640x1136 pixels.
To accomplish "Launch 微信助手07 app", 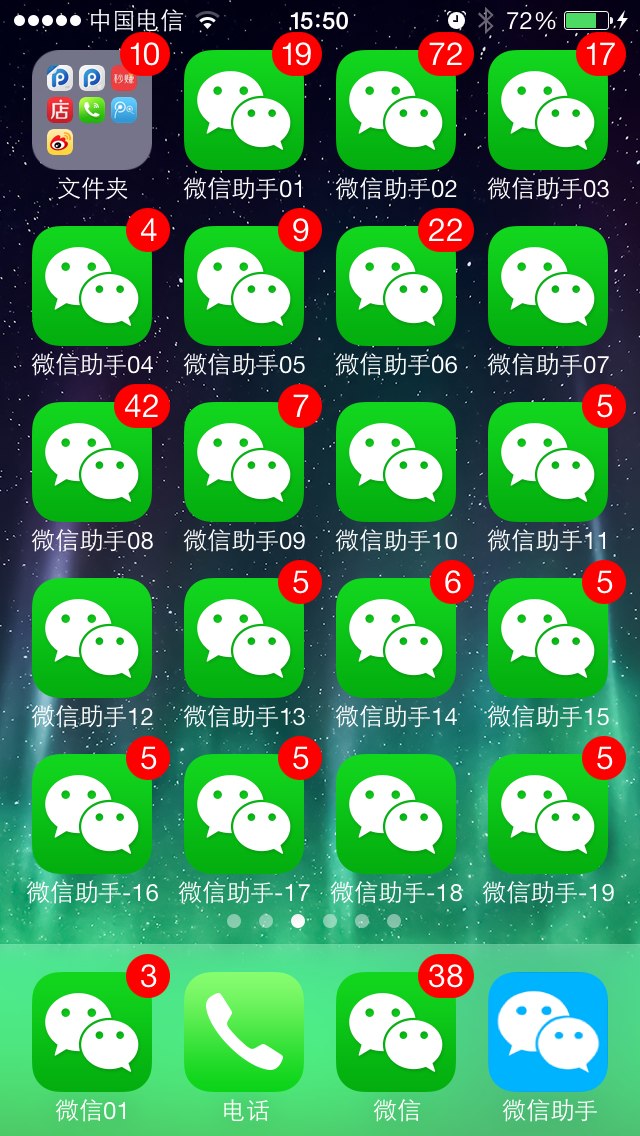I will click(x=548, y=286).
